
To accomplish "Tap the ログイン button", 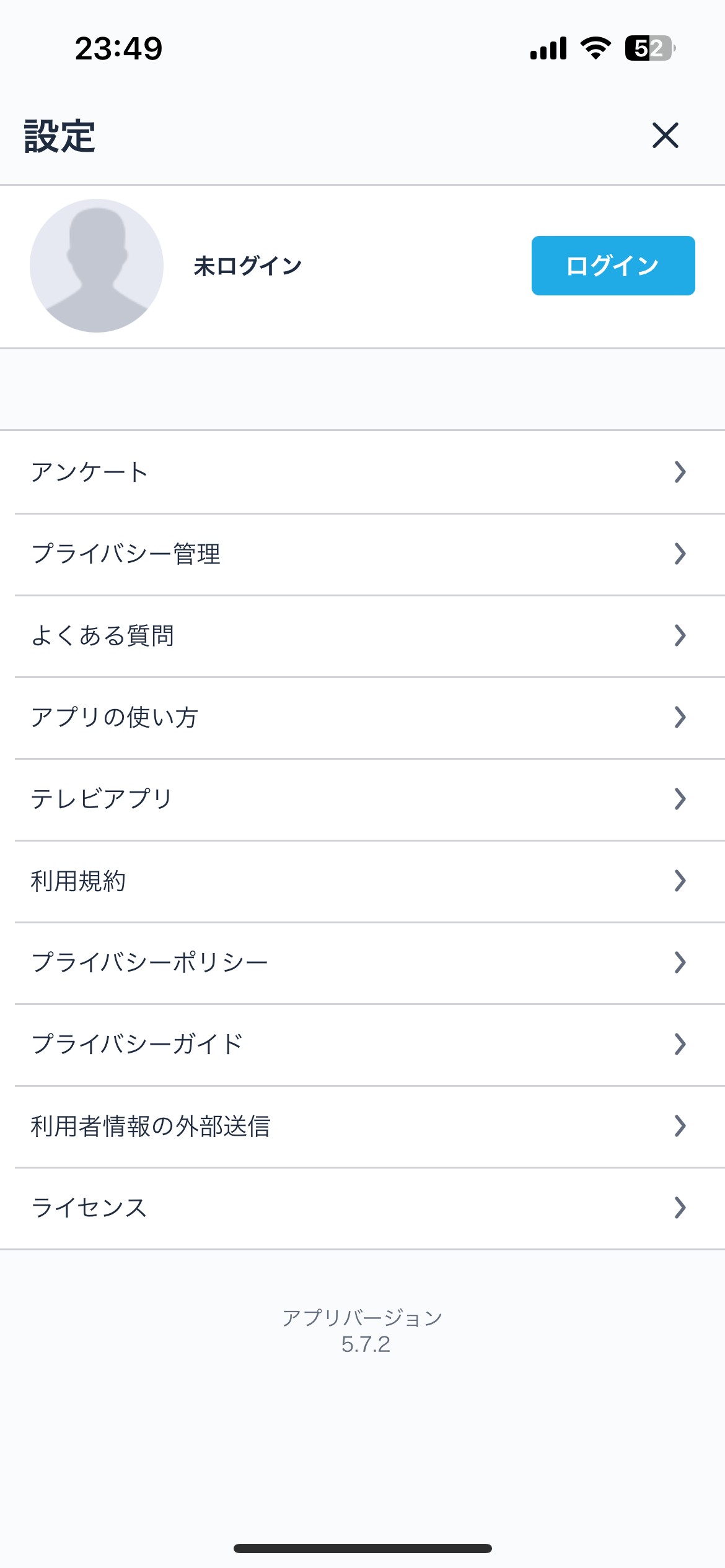I will point(613,266).
